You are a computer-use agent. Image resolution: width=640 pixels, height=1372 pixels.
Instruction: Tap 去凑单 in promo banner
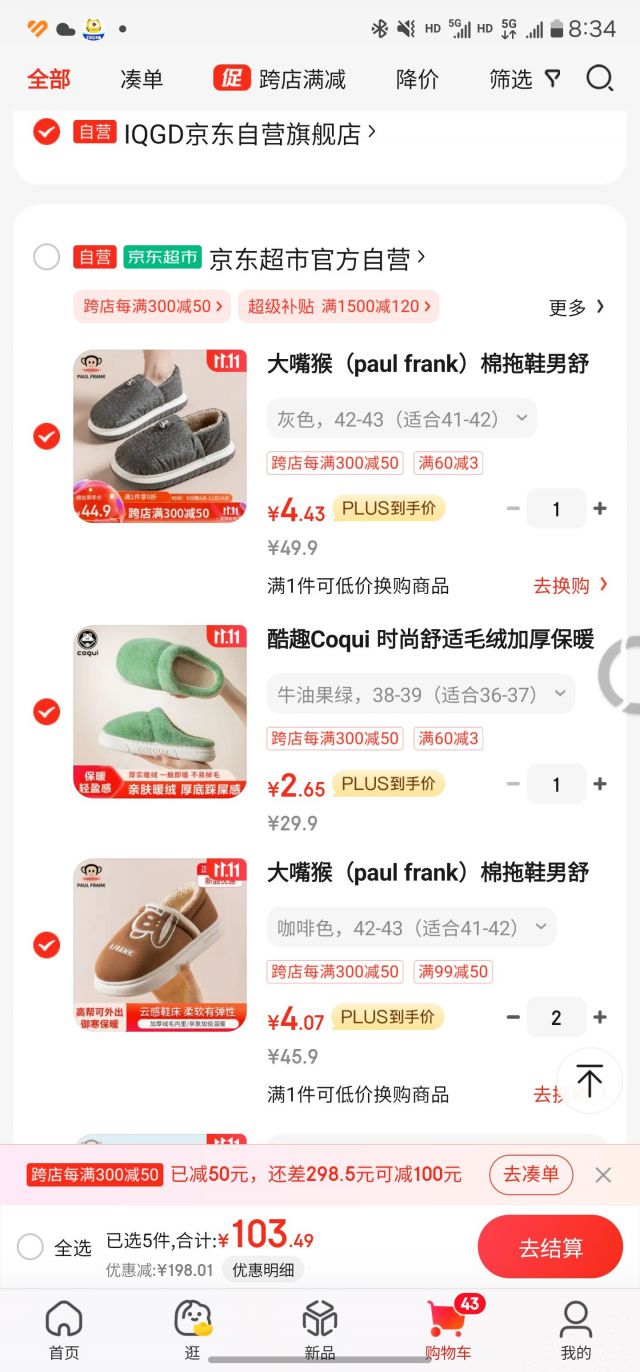(x=531, y=1174)
